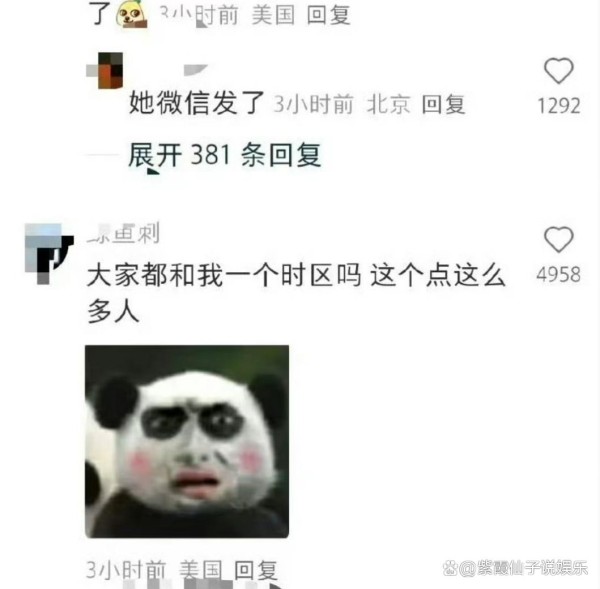Open the panda meme image
This screenshot has width=600, height=589.
pyautogui.click(x=187, y=441)
